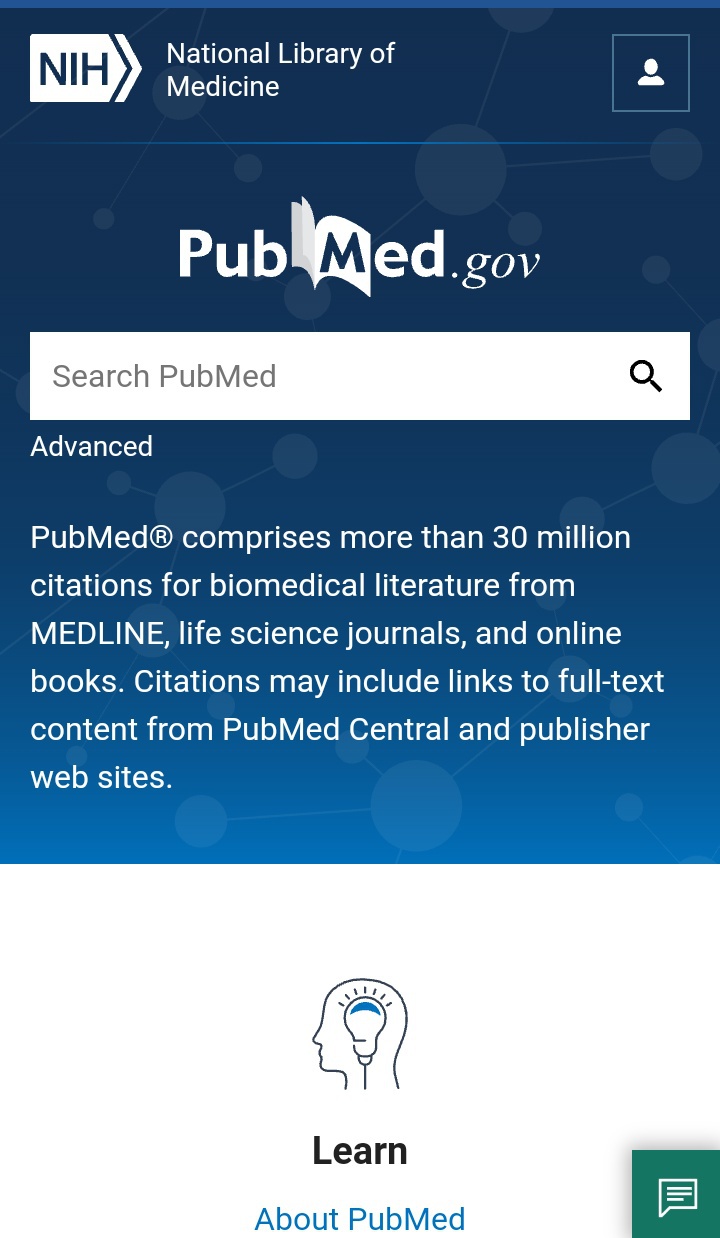Tap the PubMed.gov logo link

coord(360,248)
